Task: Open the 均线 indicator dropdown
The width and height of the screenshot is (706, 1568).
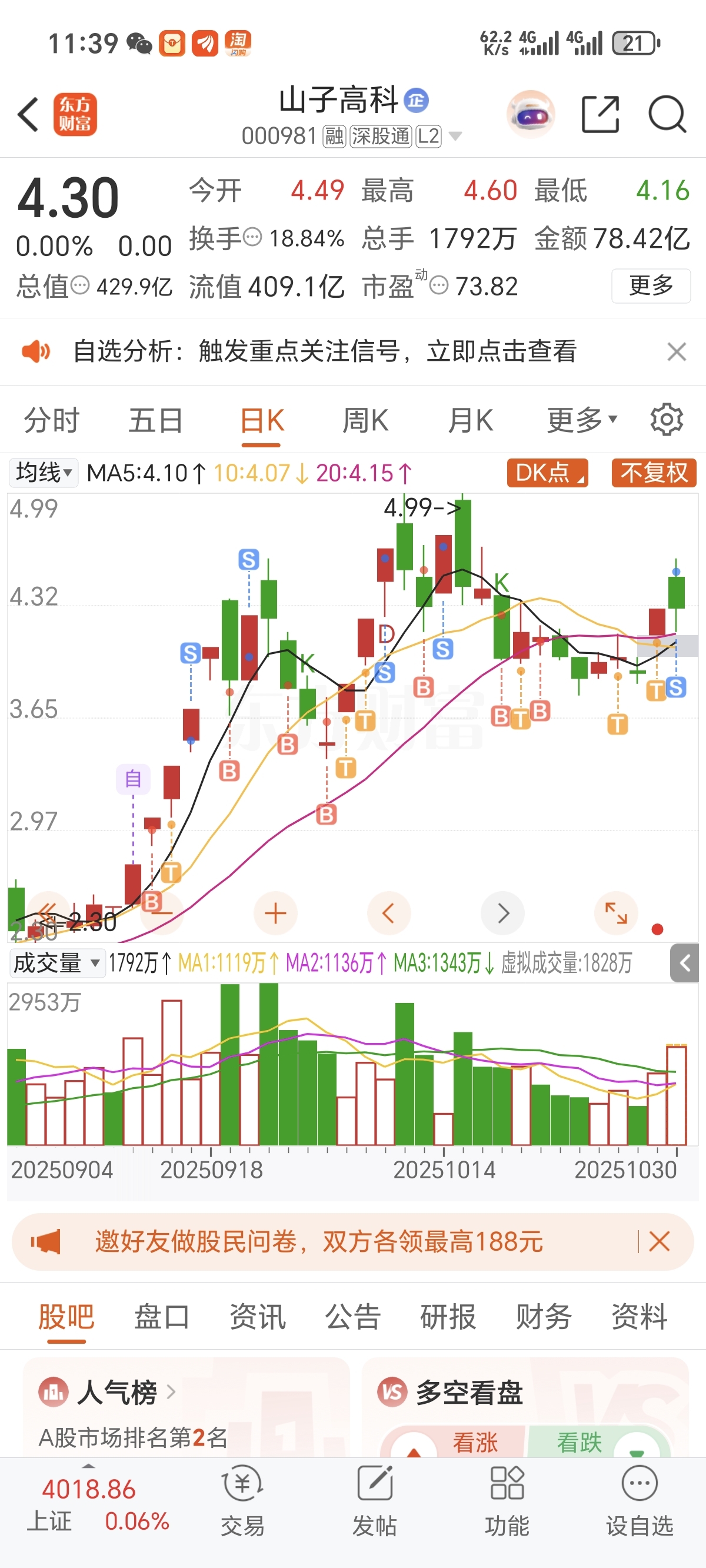Action: (x=44, y=473)
